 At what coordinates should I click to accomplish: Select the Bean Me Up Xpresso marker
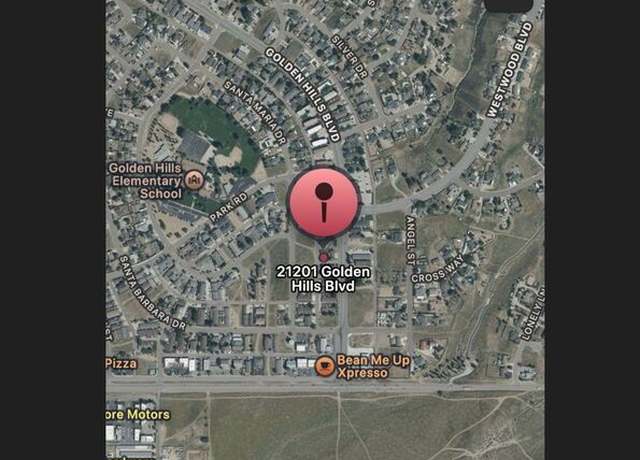pos(324,366)
